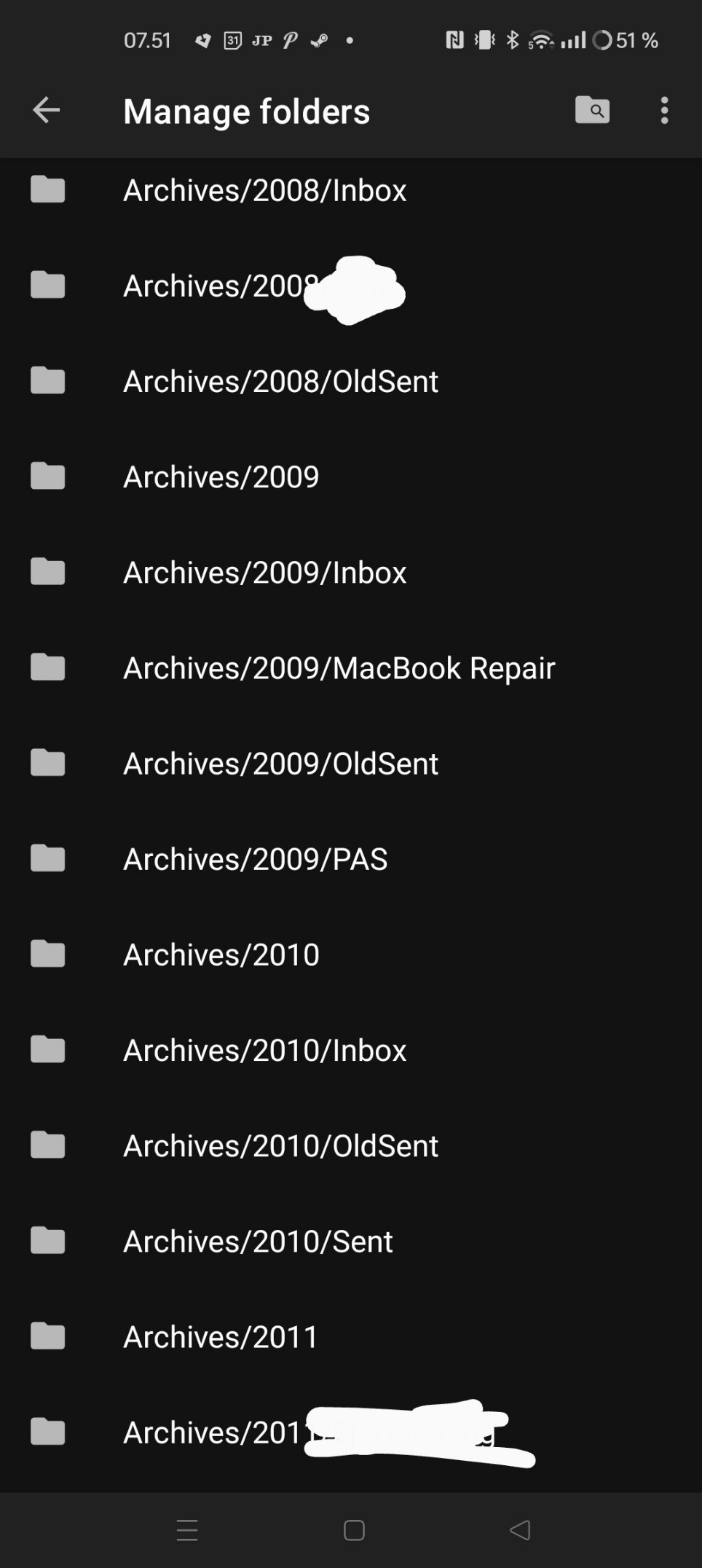This screenshot has height=1568, width=702.
Task: Select Archives/2008/OldSent folder
Action: tap(351, 381)
